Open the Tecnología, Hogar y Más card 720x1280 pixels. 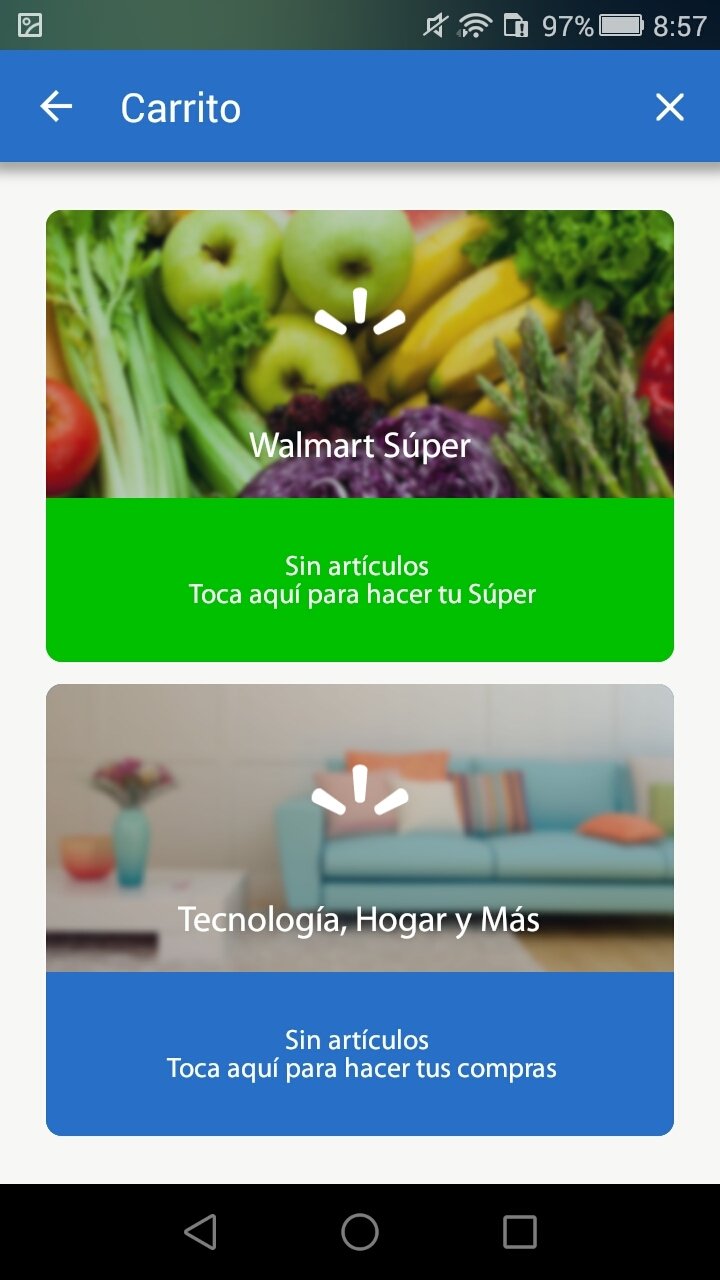[360, 910]
